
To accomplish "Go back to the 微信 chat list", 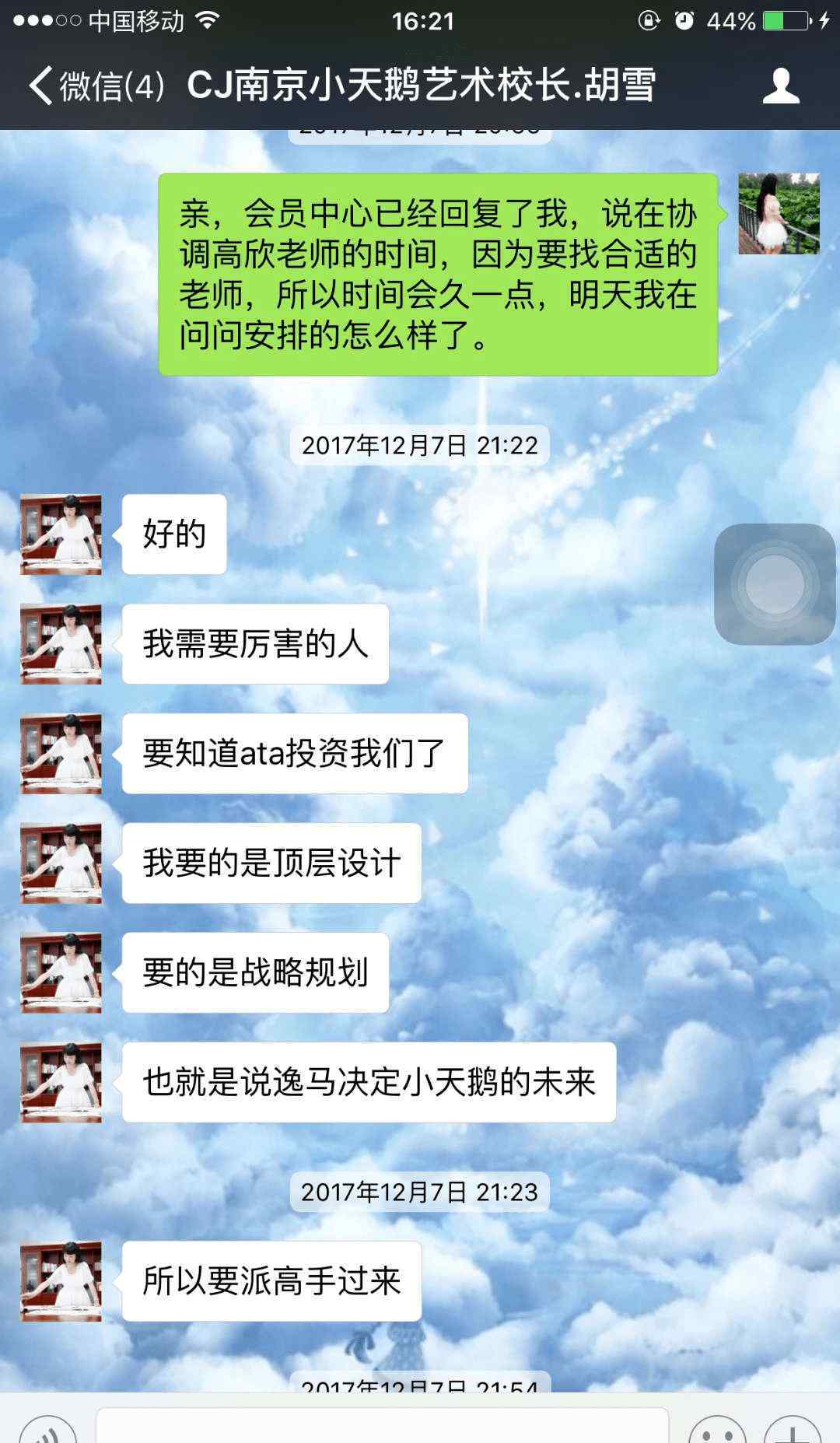I will click(93, 86).
